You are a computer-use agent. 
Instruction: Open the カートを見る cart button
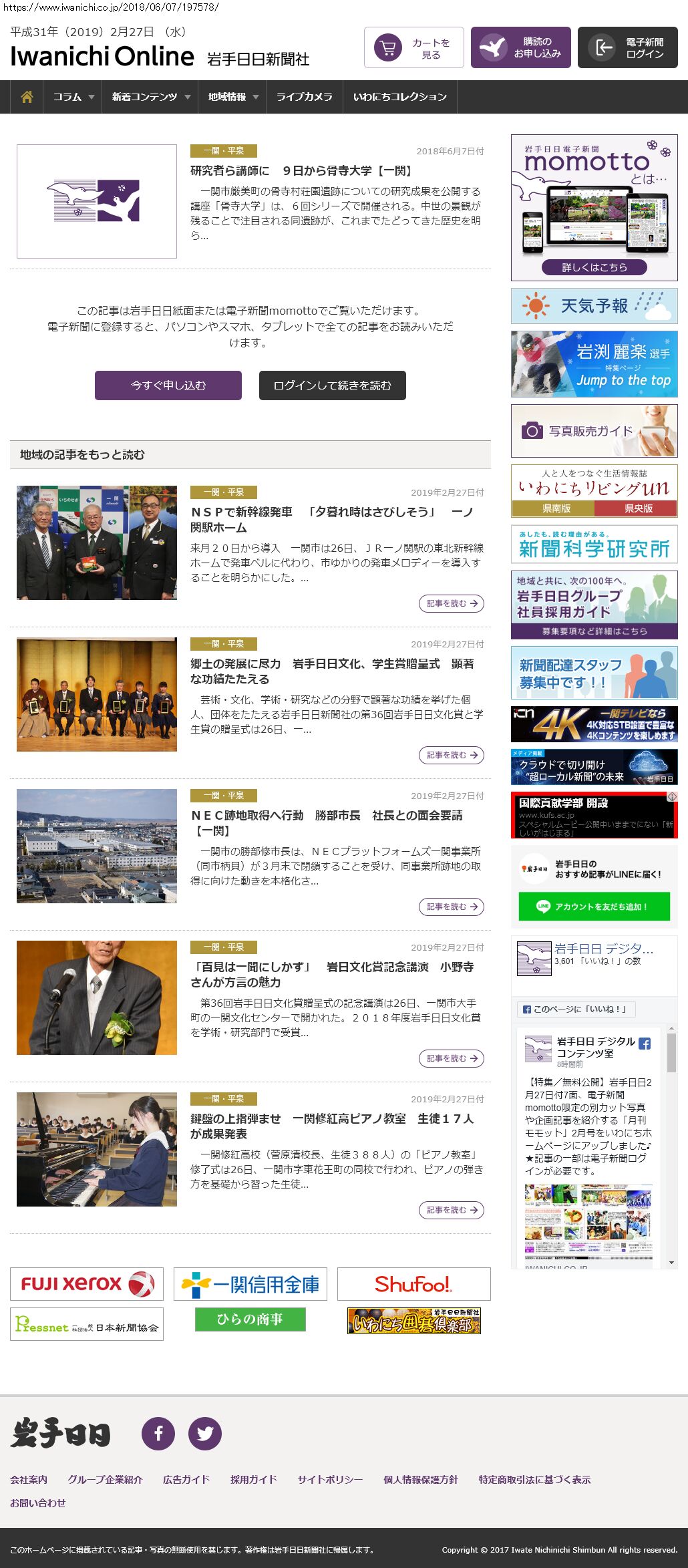pyautogui.click(x=413, y=48)
